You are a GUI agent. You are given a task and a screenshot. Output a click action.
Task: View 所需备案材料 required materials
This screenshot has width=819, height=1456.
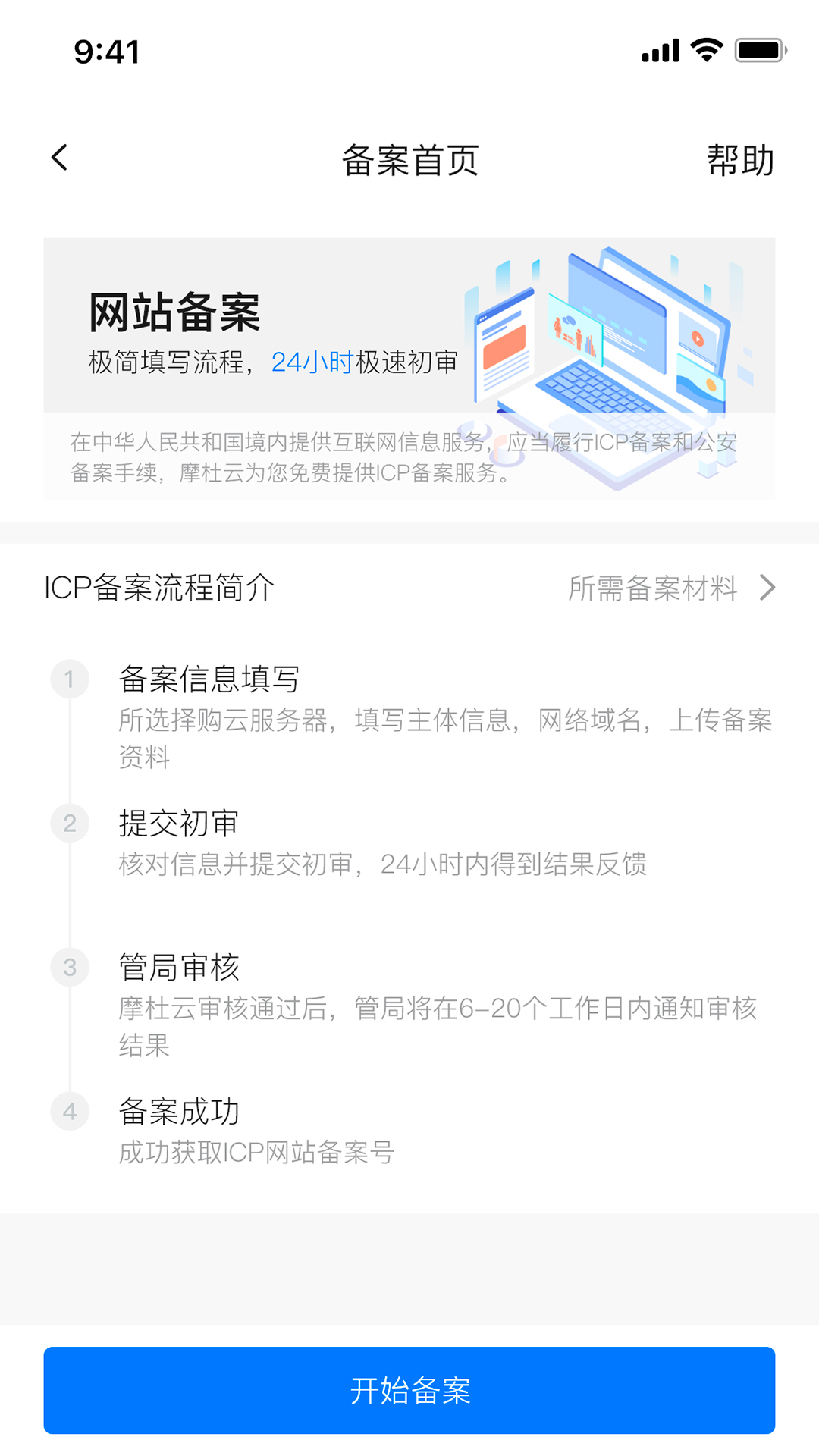point(672,588)
